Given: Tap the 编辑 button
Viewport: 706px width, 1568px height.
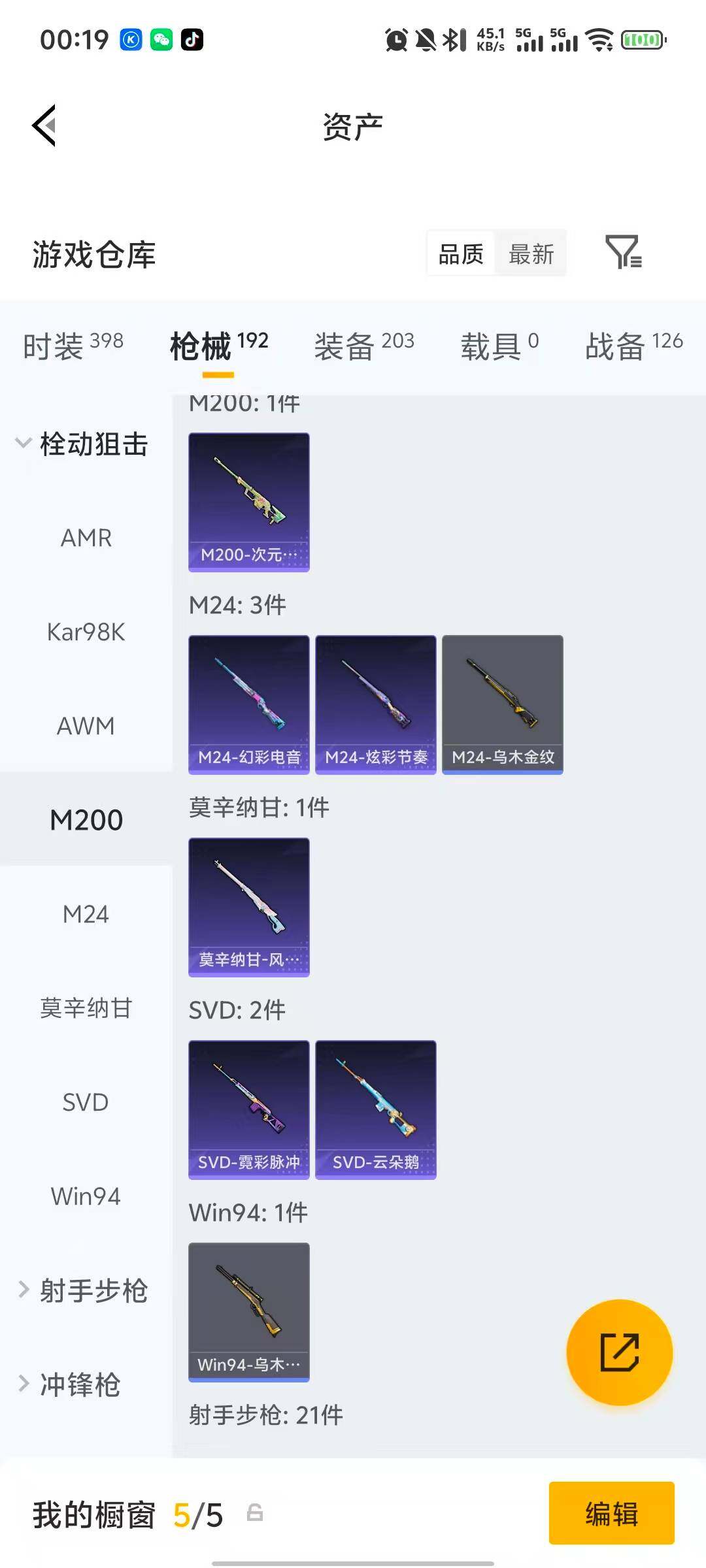Looking at the screenshot, I should [x=612, y=1515].
